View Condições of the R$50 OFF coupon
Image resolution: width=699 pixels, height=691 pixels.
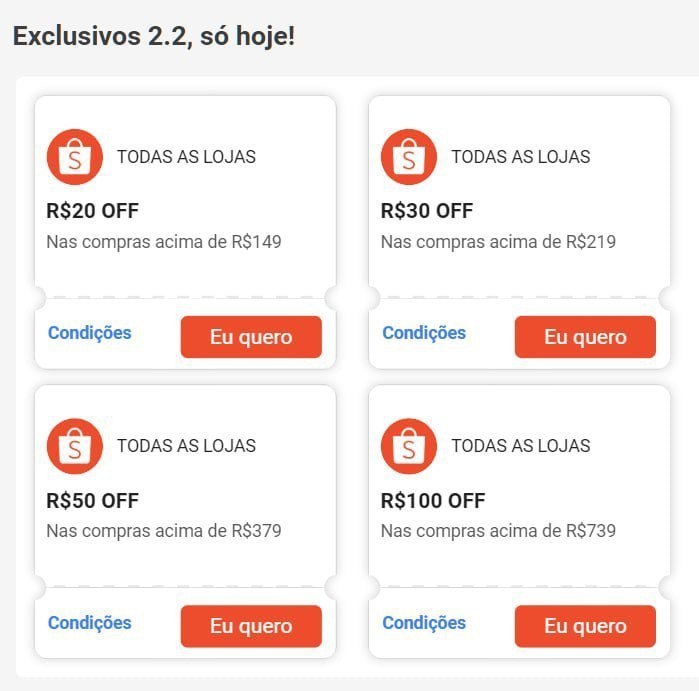click(x=90, y=623)
